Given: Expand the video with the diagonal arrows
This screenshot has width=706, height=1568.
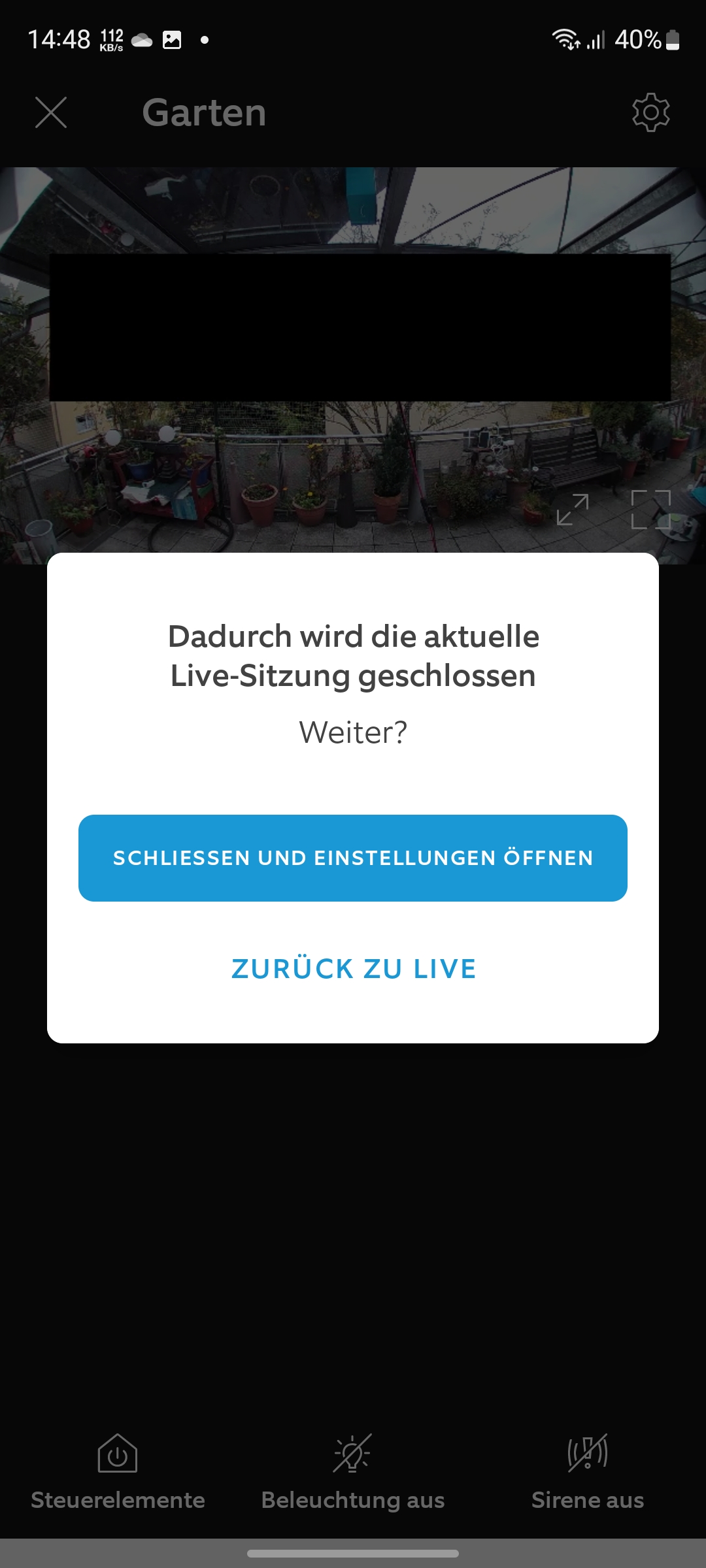Looking at the screenshot, I should tap(573, 510).
